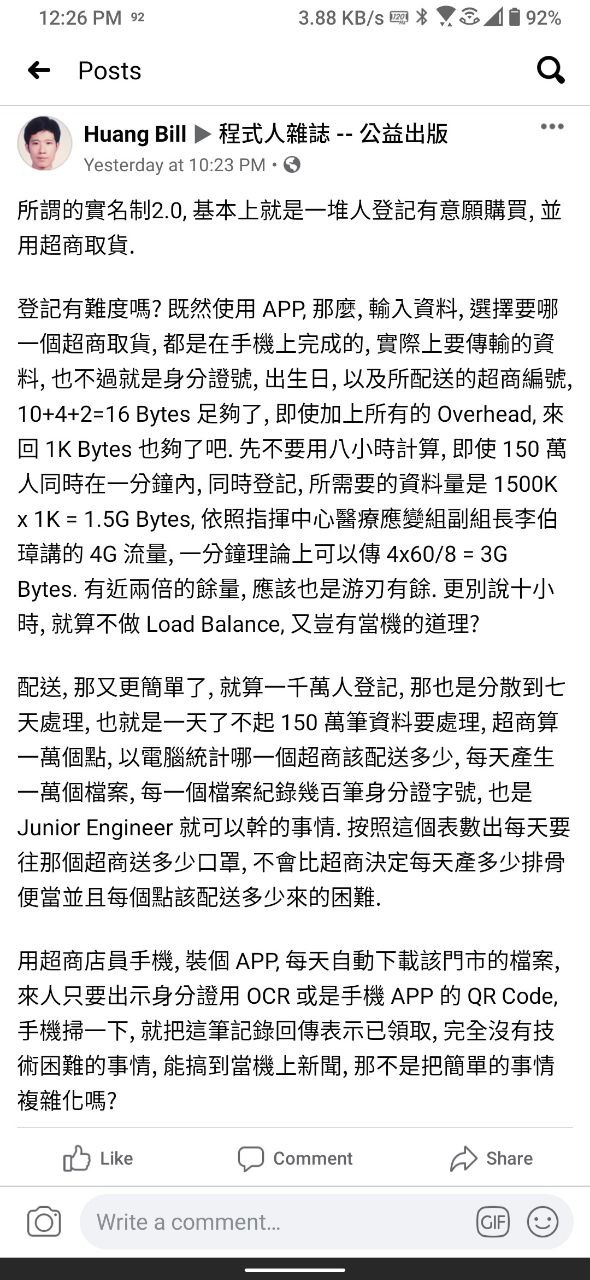Open the emoji smiley picker
The width and height of the screenshot is (590, 1280).
click(542, 1222)
